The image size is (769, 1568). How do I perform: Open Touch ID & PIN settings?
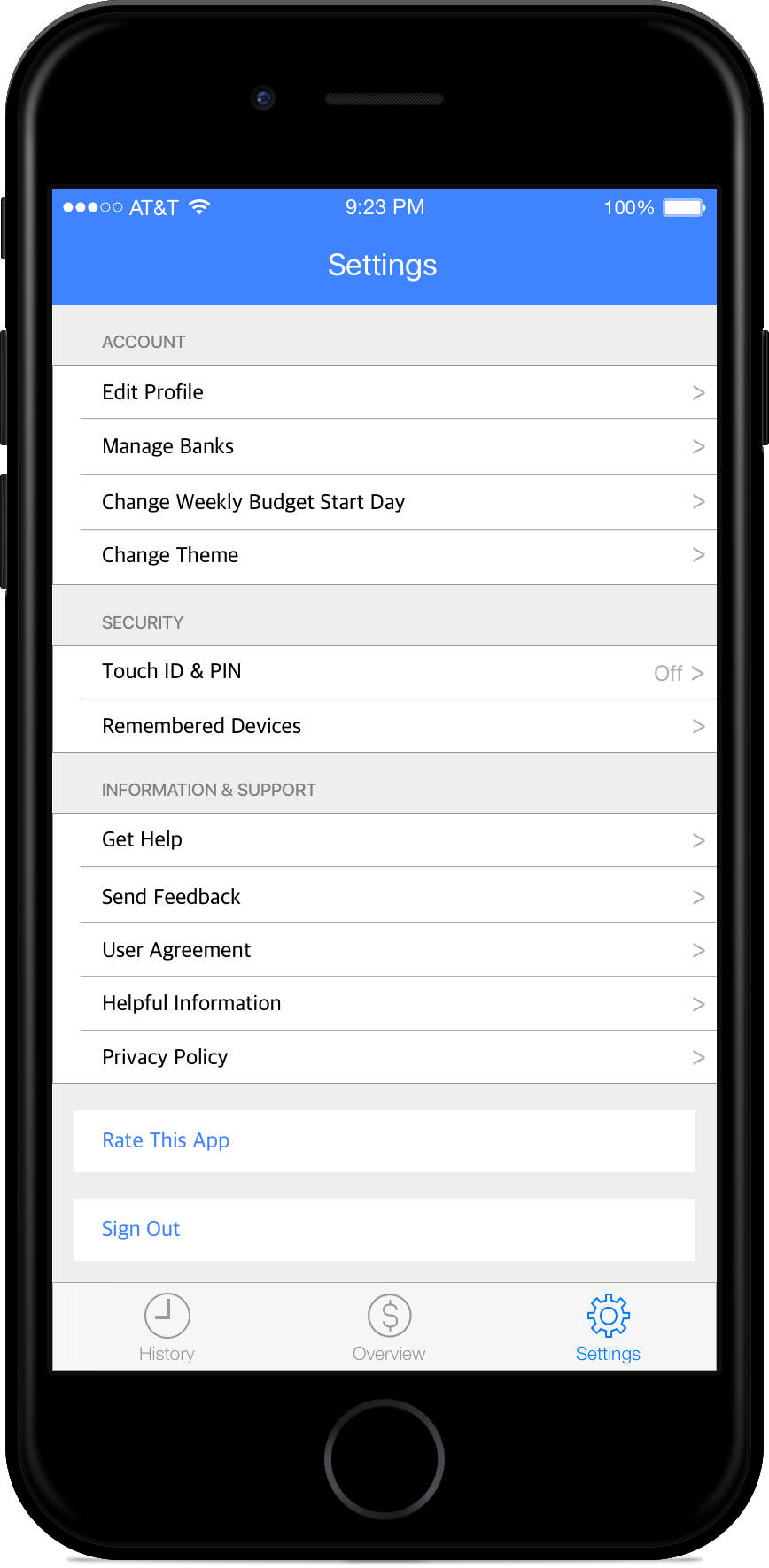click(x=384, y=673)
